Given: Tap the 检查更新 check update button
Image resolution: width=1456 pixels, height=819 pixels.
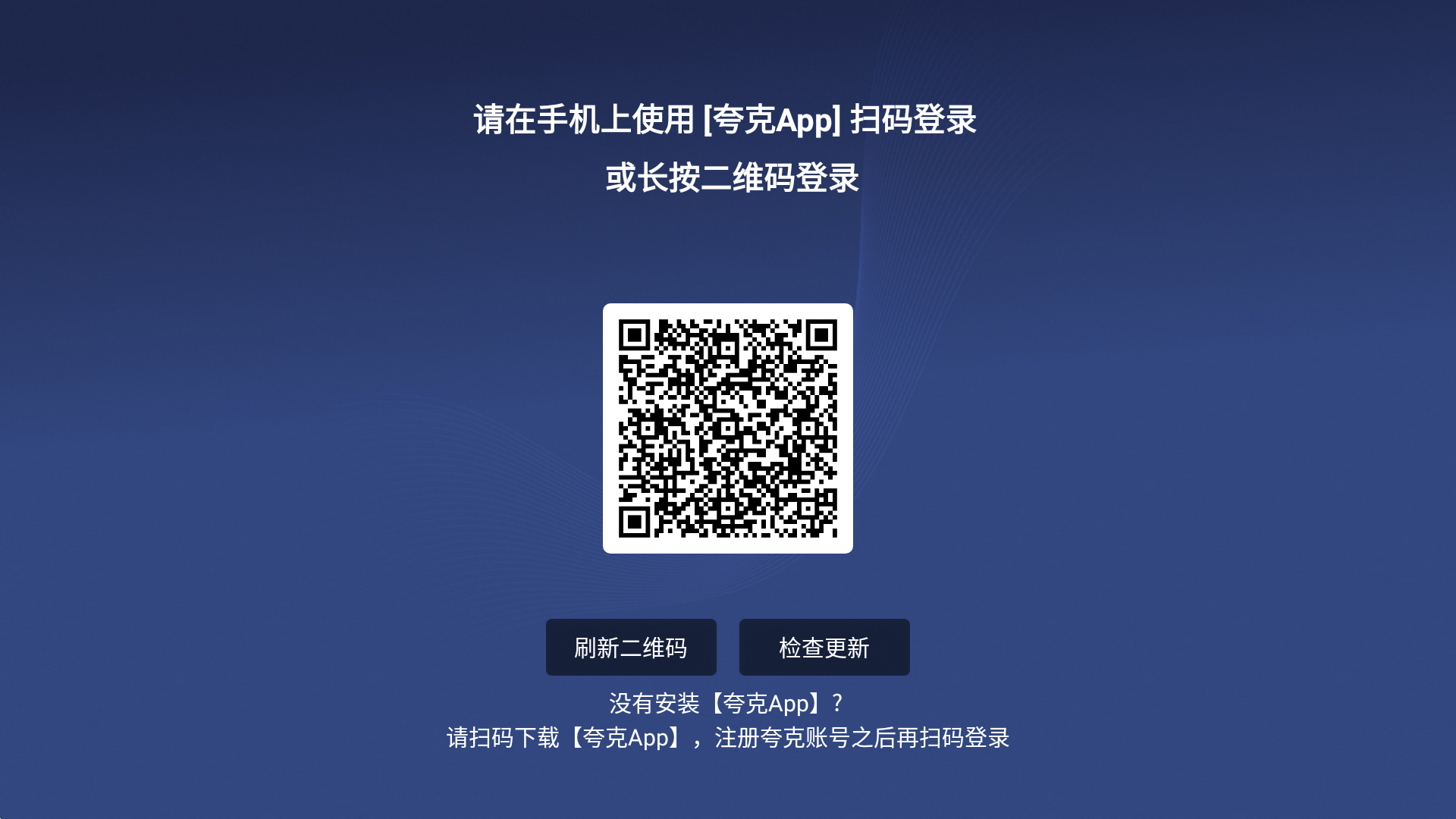Looking at the screenshot, I should click(824, 648).
